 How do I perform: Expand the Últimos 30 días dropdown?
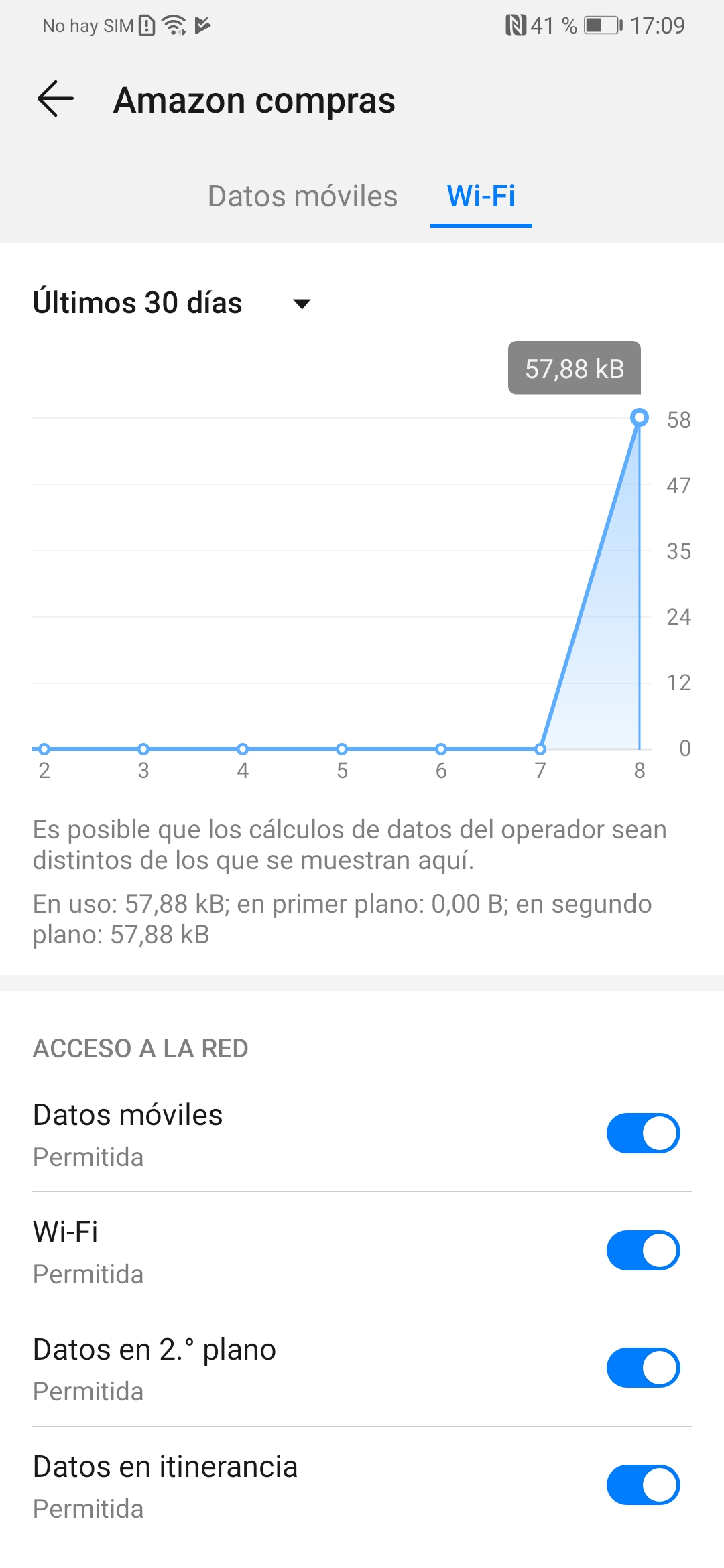(172, 303)
